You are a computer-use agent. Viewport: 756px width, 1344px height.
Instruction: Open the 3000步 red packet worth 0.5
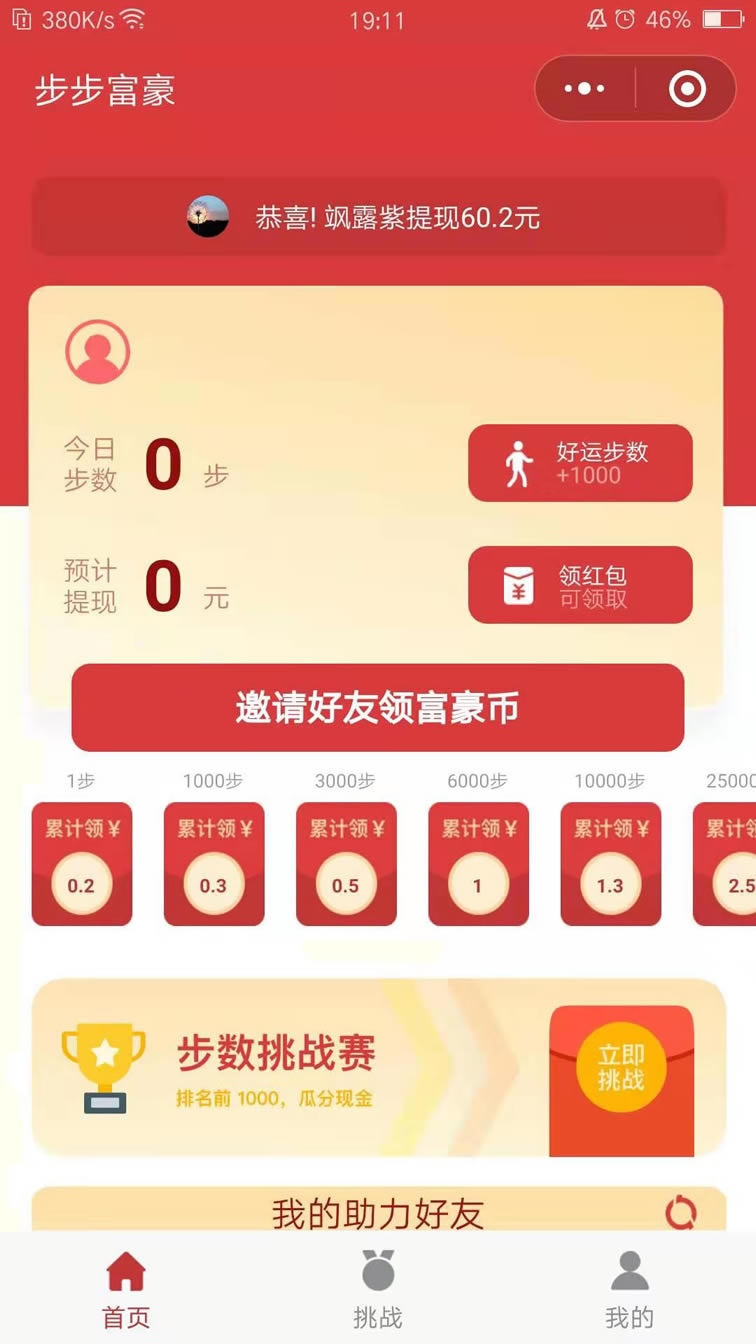pos(346,863)
